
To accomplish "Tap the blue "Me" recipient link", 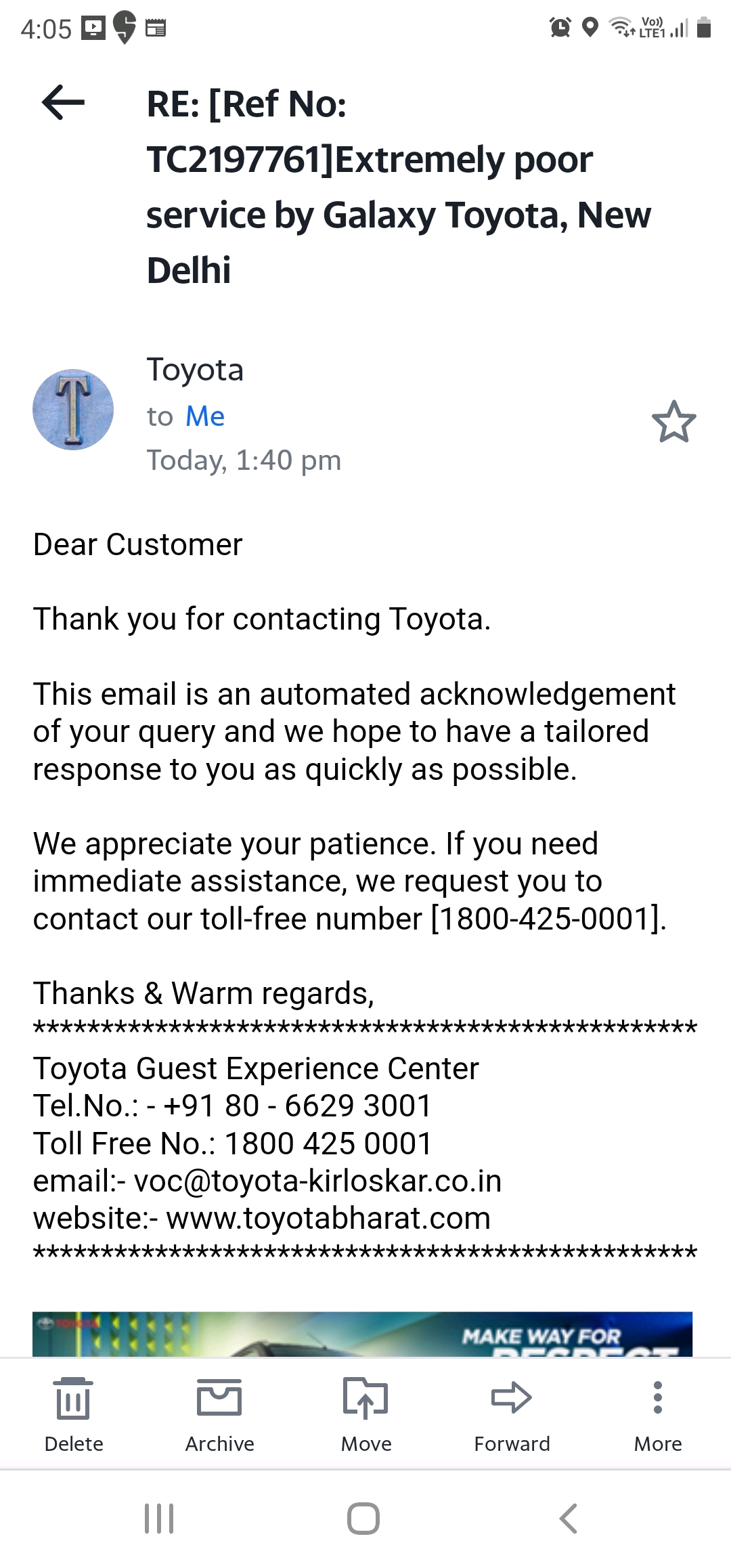I will (x=205, y=416).
